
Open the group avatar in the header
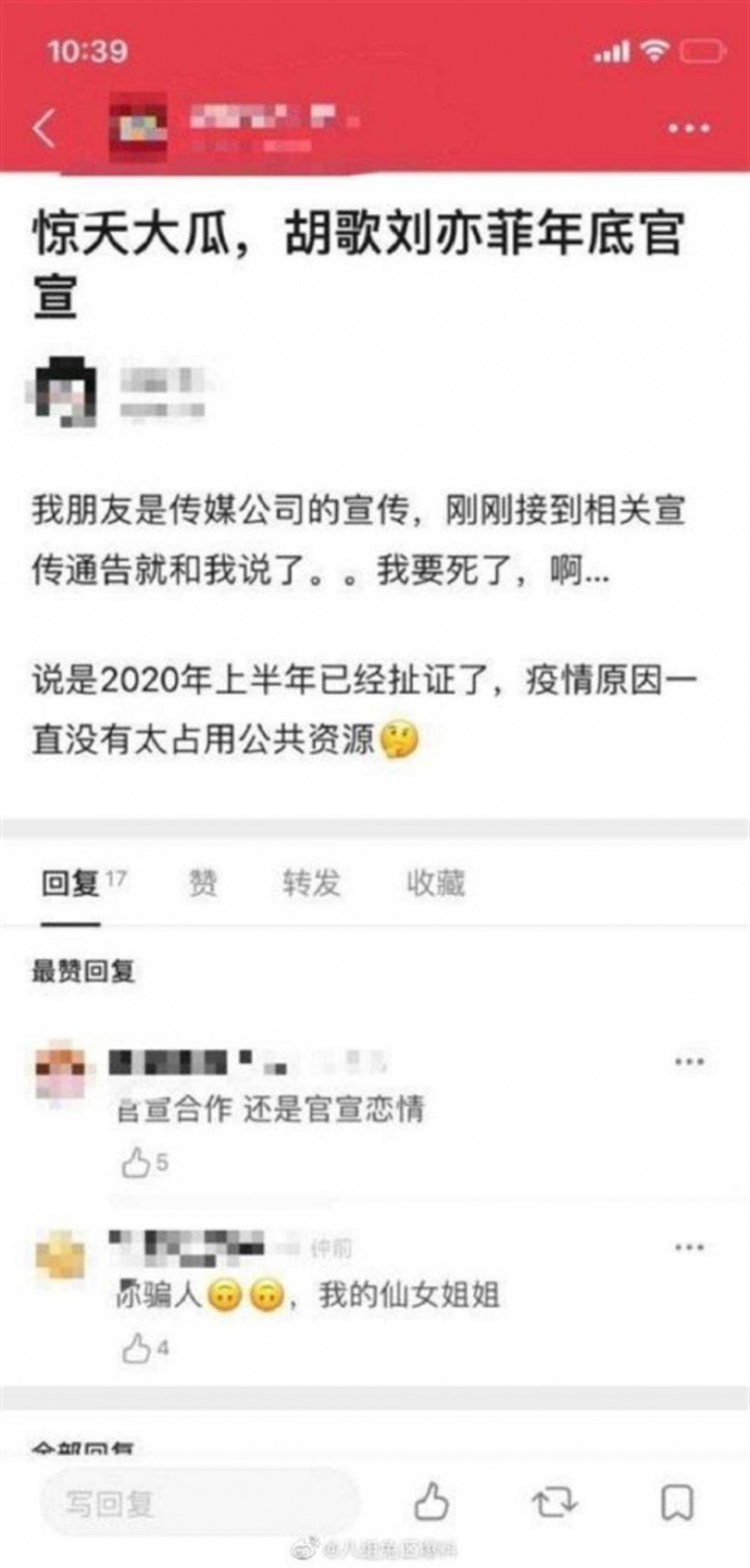139,128
